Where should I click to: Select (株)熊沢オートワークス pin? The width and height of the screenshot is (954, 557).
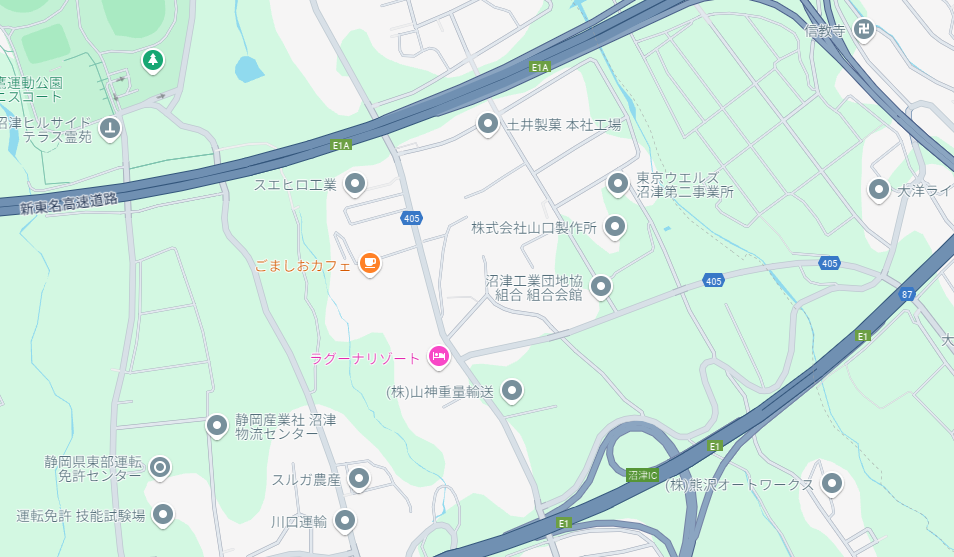[831, 483]
